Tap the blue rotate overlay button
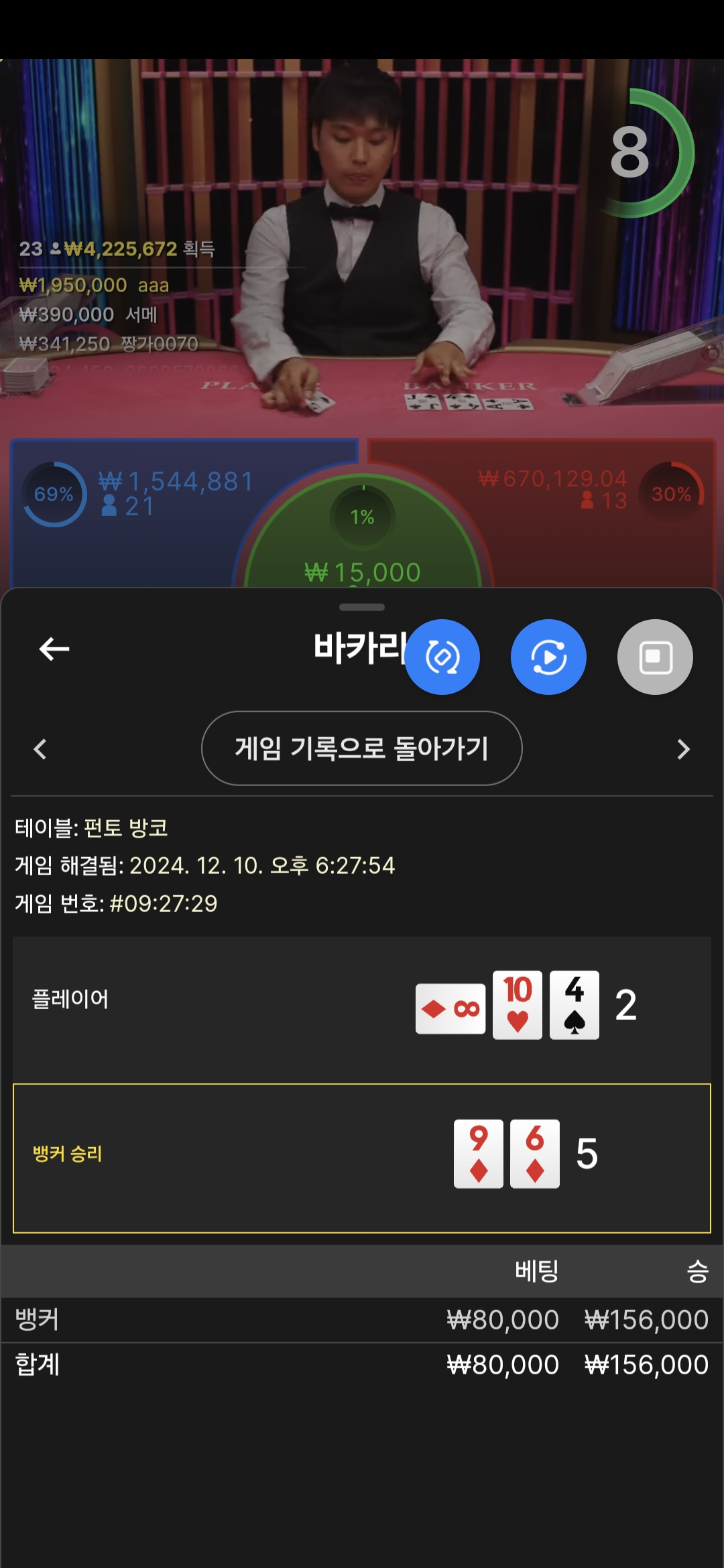 [442, 657]
